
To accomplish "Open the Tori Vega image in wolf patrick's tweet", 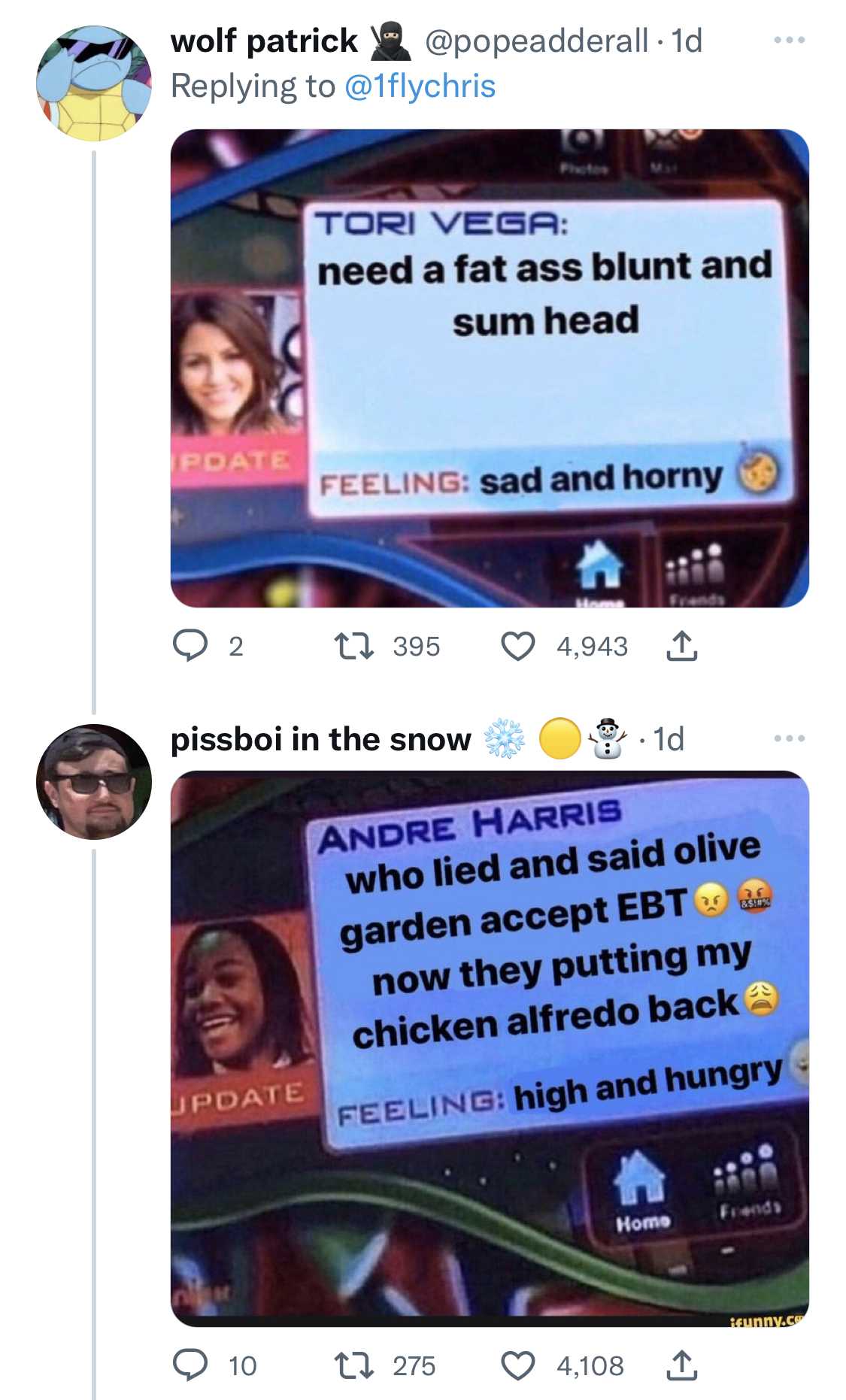I will point(490,368).
